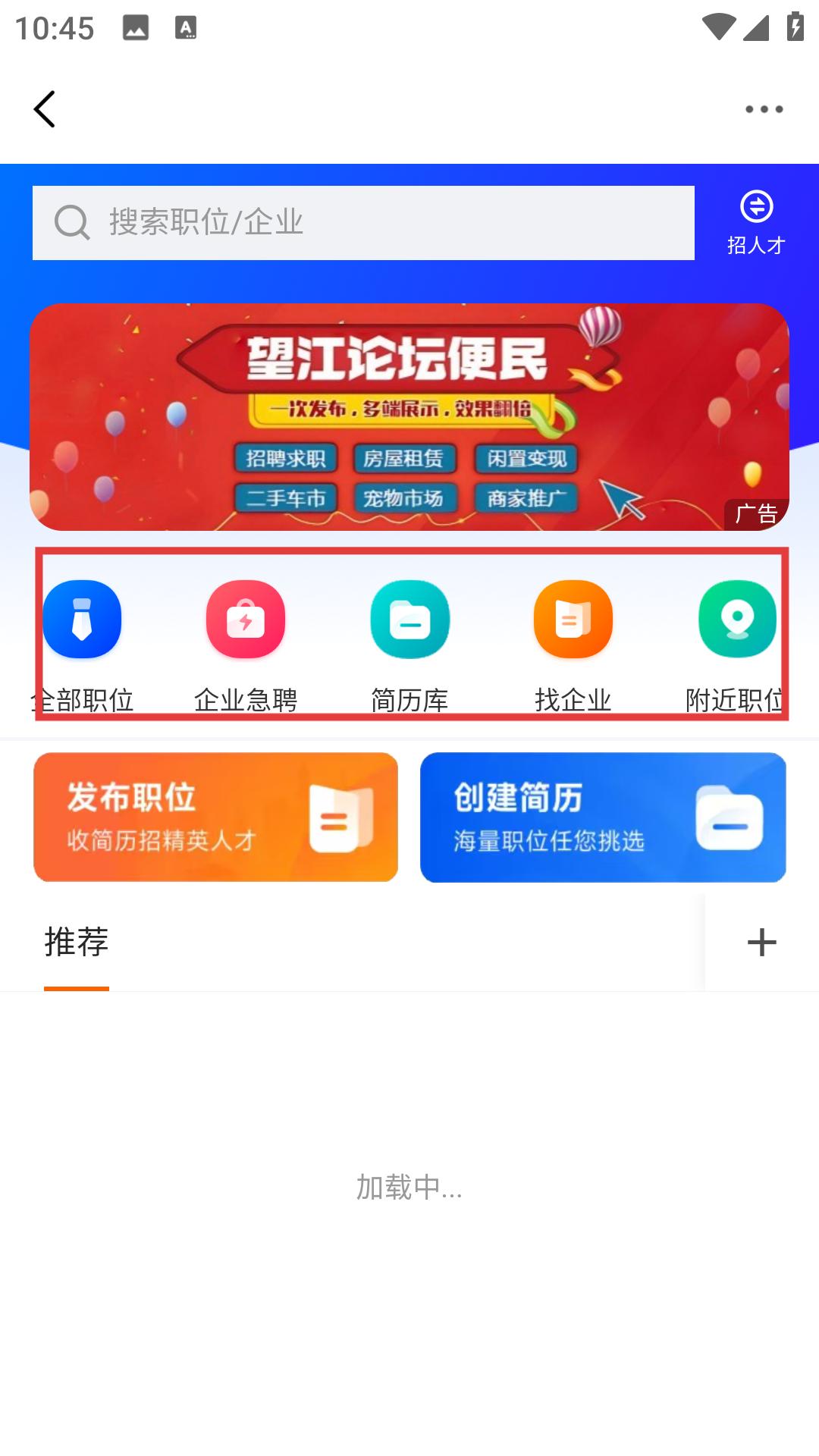819x1456 pixels.
Task: Add a tab with the plus icon
Action: coord(761,943)
